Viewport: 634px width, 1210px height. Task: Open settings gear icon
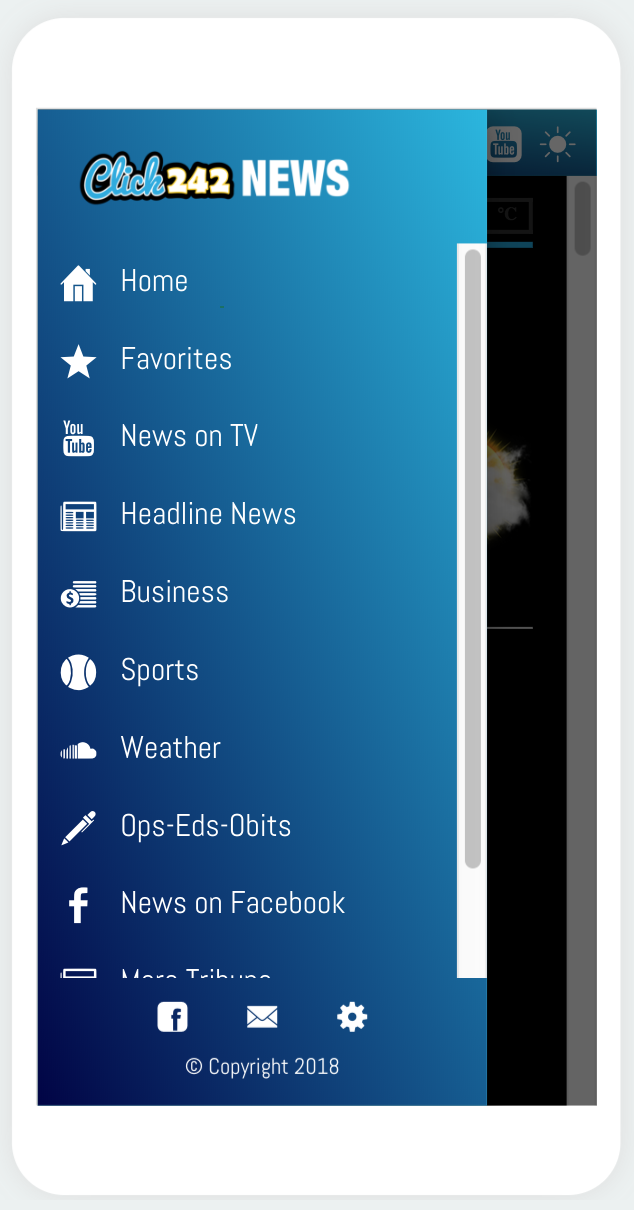[352, 1018]
